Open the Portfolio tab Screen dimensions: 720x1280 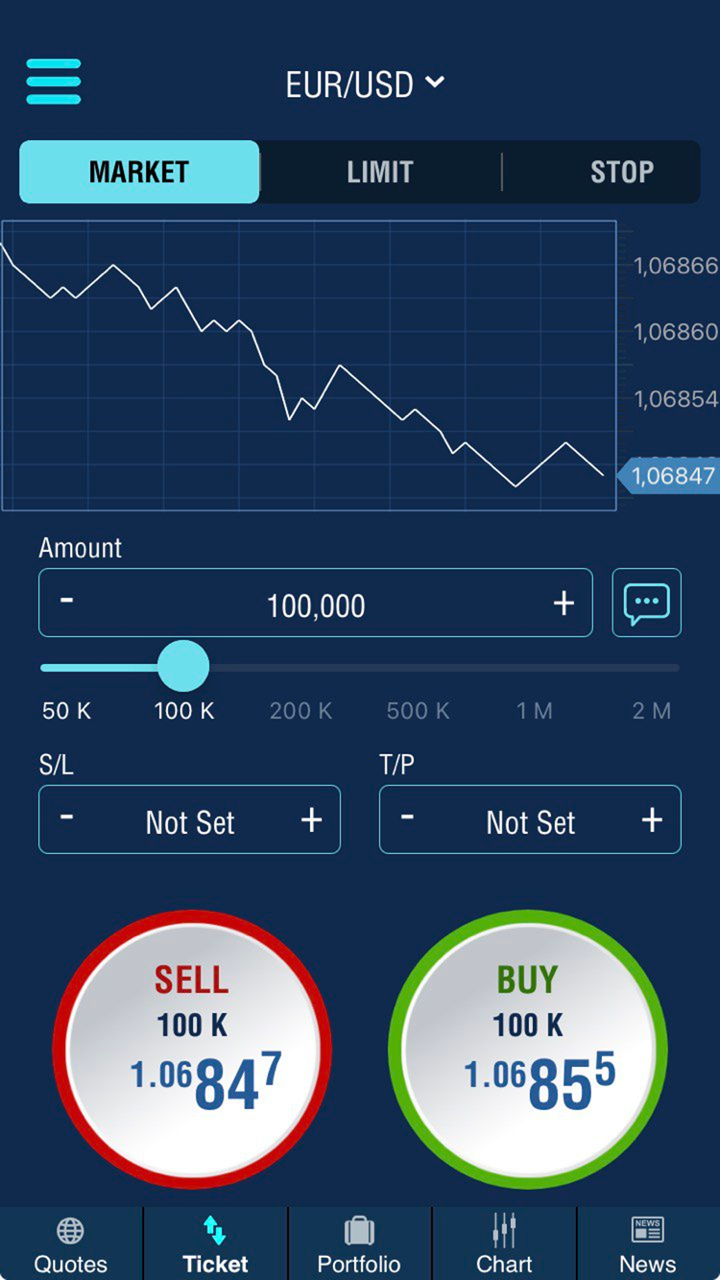pos(359,1244)
